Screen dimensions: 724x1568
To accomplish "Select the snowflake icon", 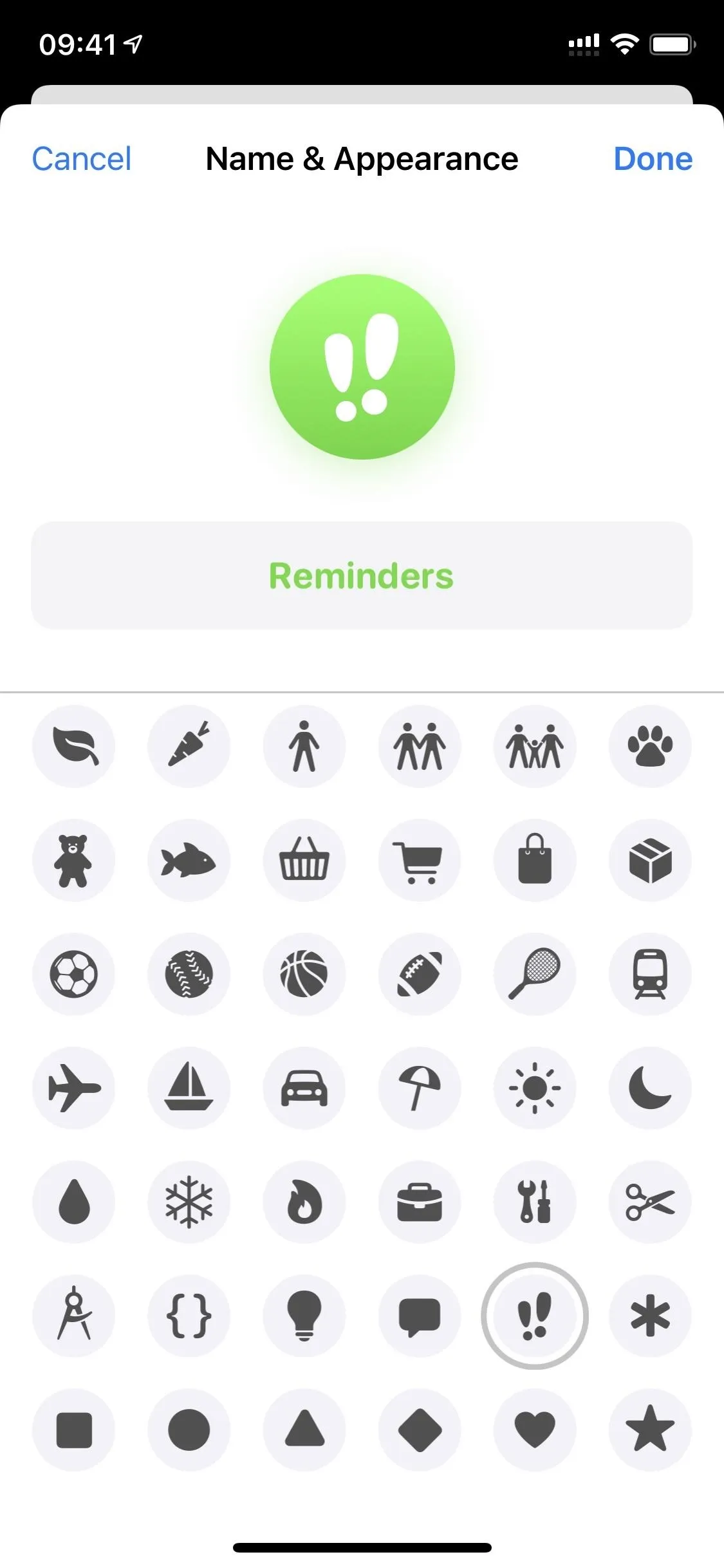I will point(189,1202).
